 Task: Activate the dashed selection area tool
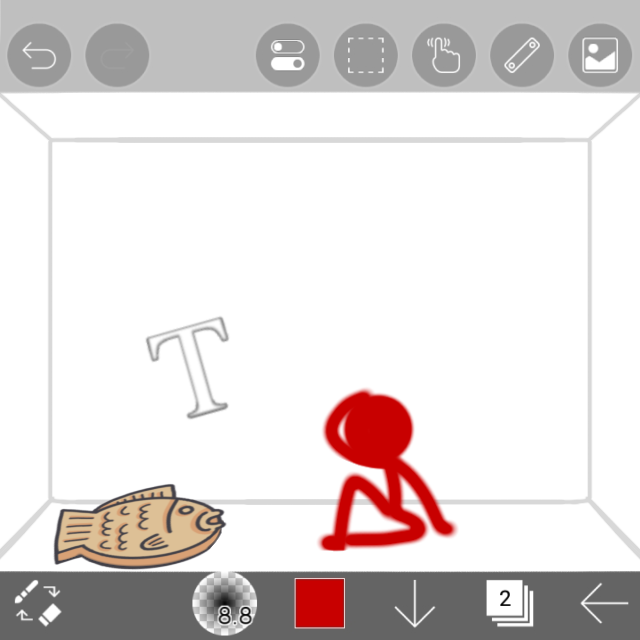pyautogui.click(x=366, y=55)
